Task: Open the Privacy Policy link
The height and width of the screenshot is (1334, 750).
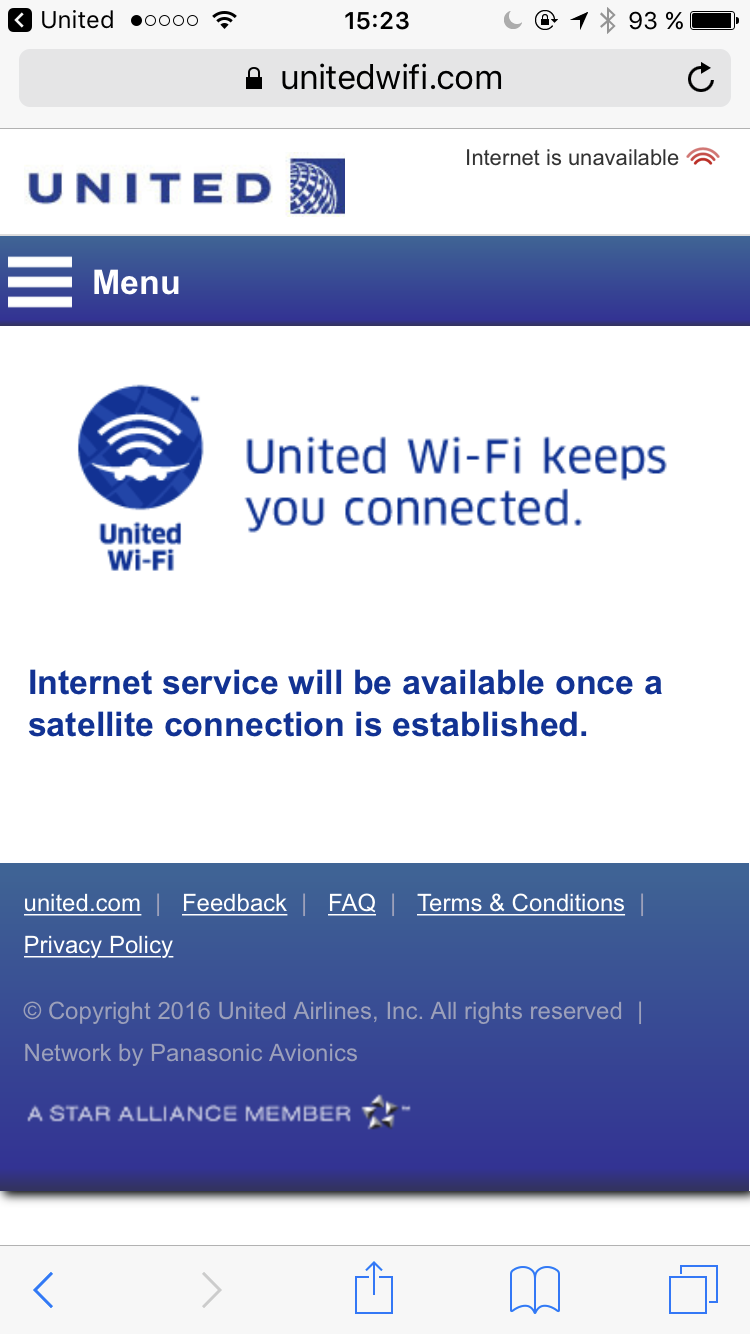Action: click(98, 945)
